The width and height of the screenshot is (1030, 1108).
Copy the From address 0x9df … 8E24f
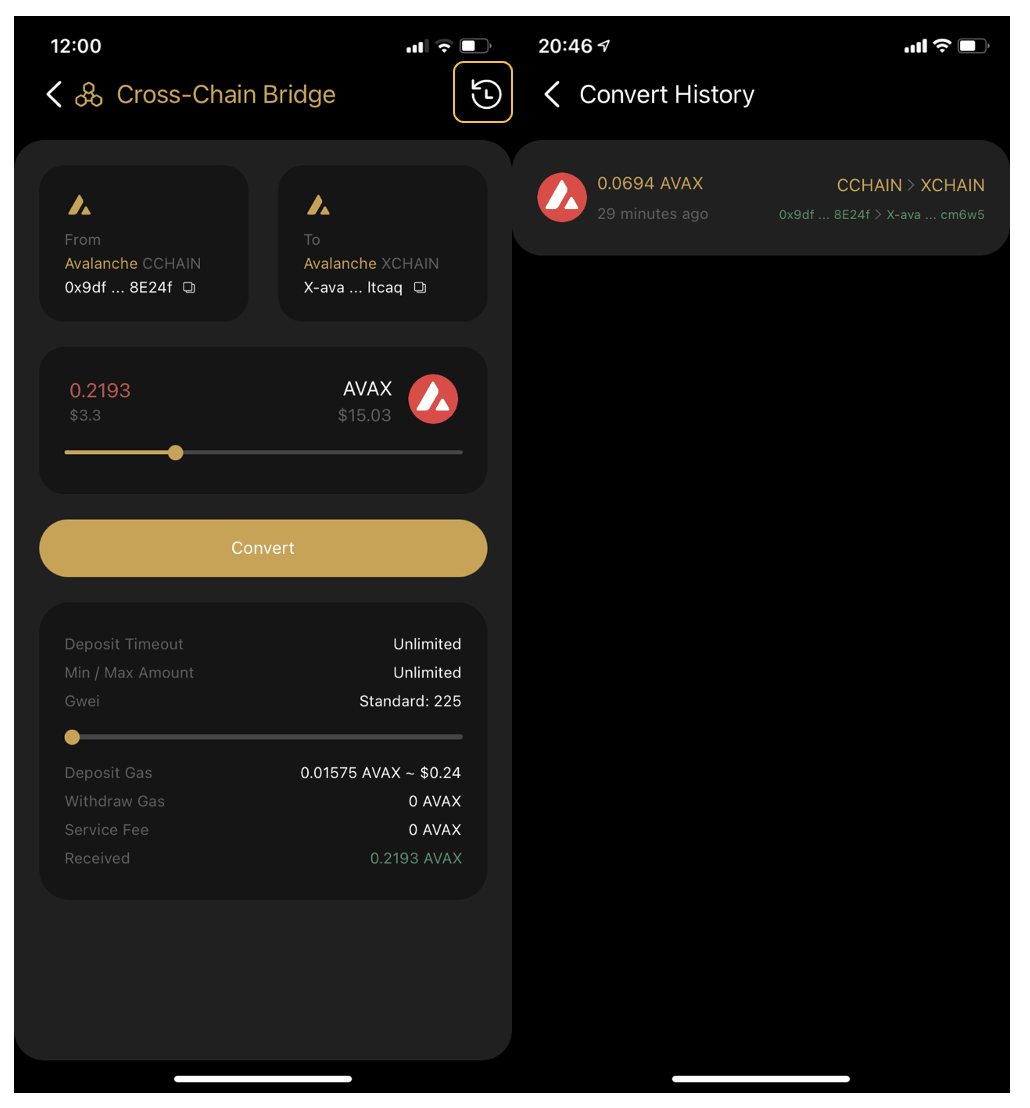(190, 288)
